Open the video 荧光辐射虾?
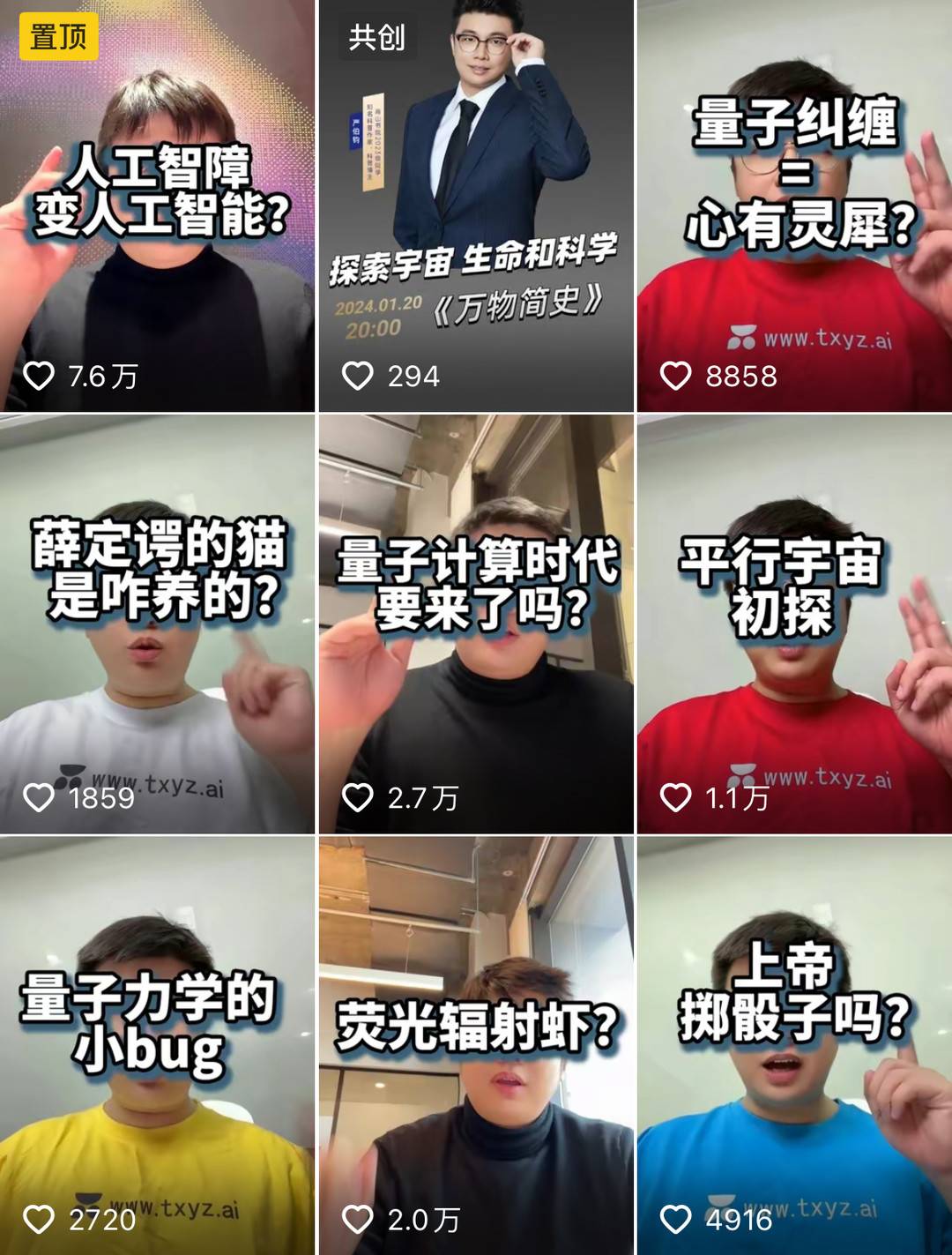952x1255 pixels. (476, 1046)
